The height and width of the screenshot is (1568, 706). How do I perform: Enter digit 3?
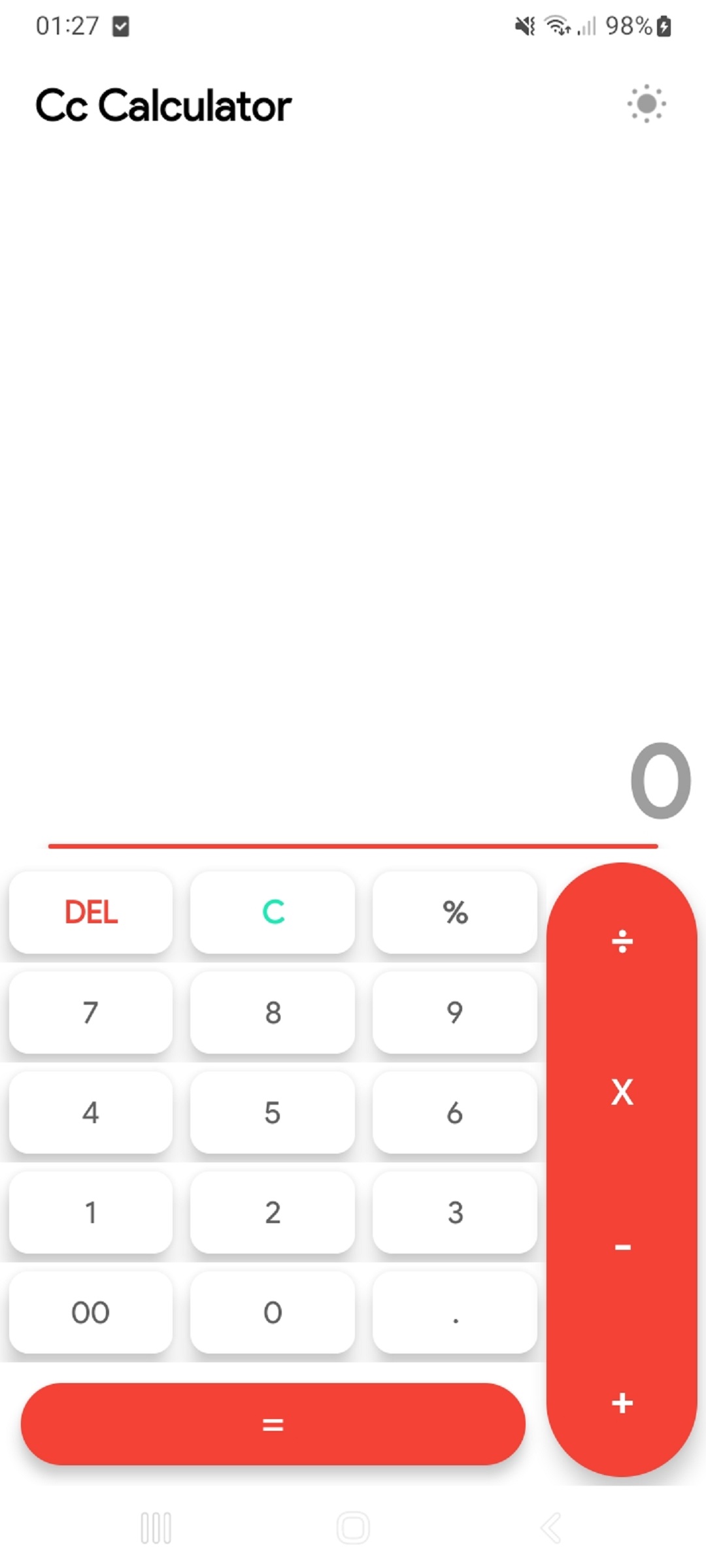[455, 1212]
